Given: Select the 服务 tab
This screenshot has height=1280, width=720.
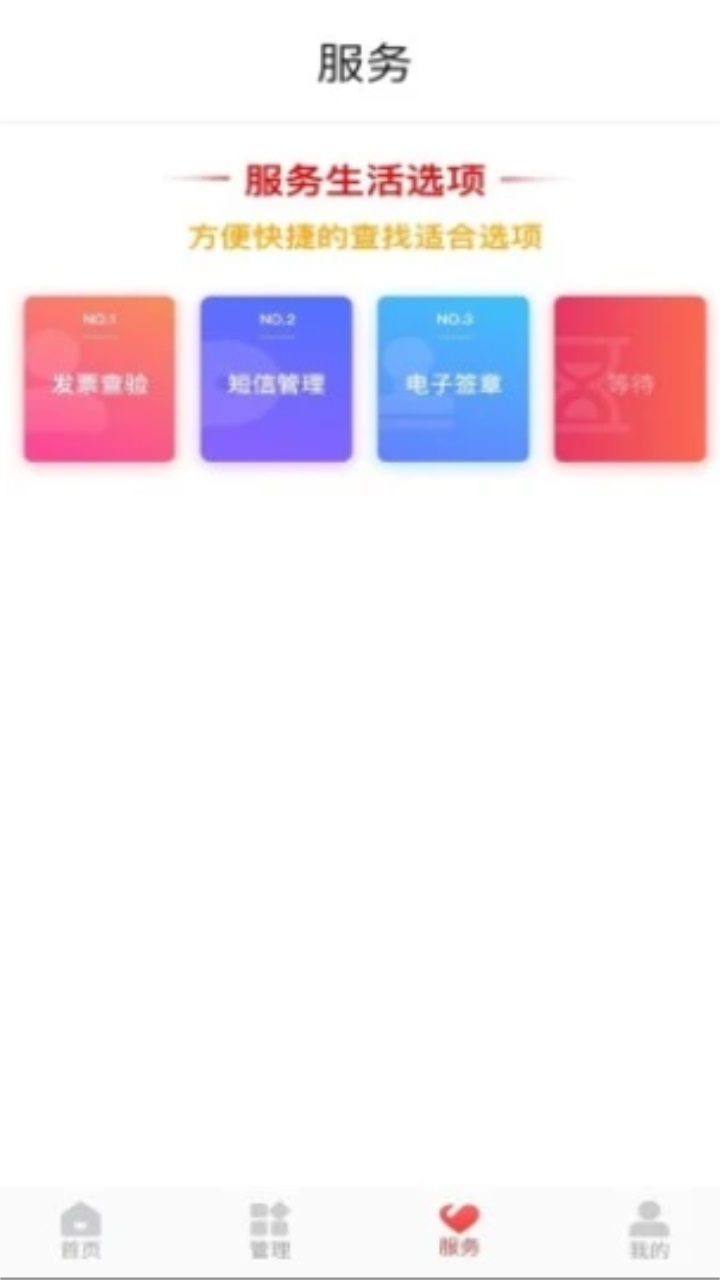Looking at the screenshot, I should click(459, 1230).
